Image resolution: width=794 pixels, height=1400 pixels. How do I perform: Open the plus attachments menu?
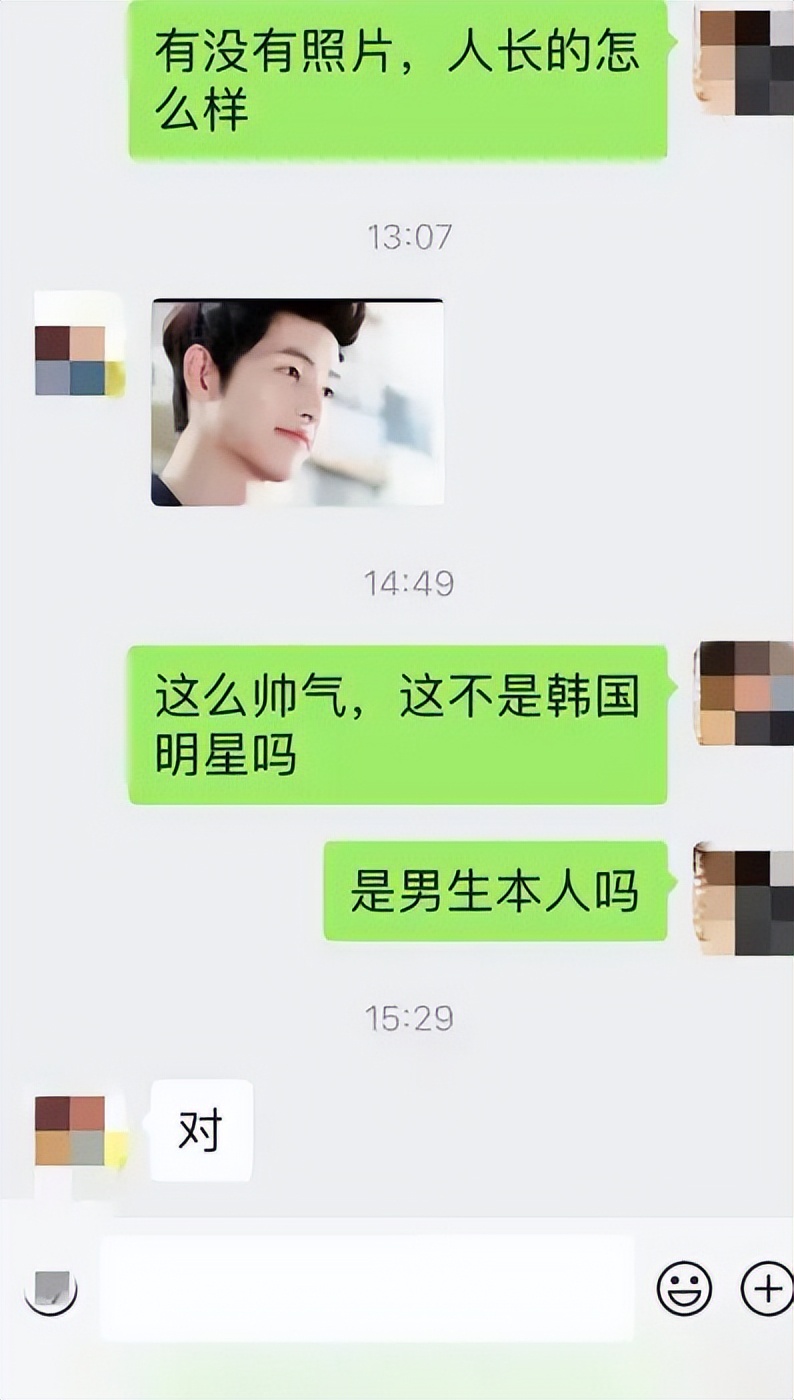click(766, 1289)
